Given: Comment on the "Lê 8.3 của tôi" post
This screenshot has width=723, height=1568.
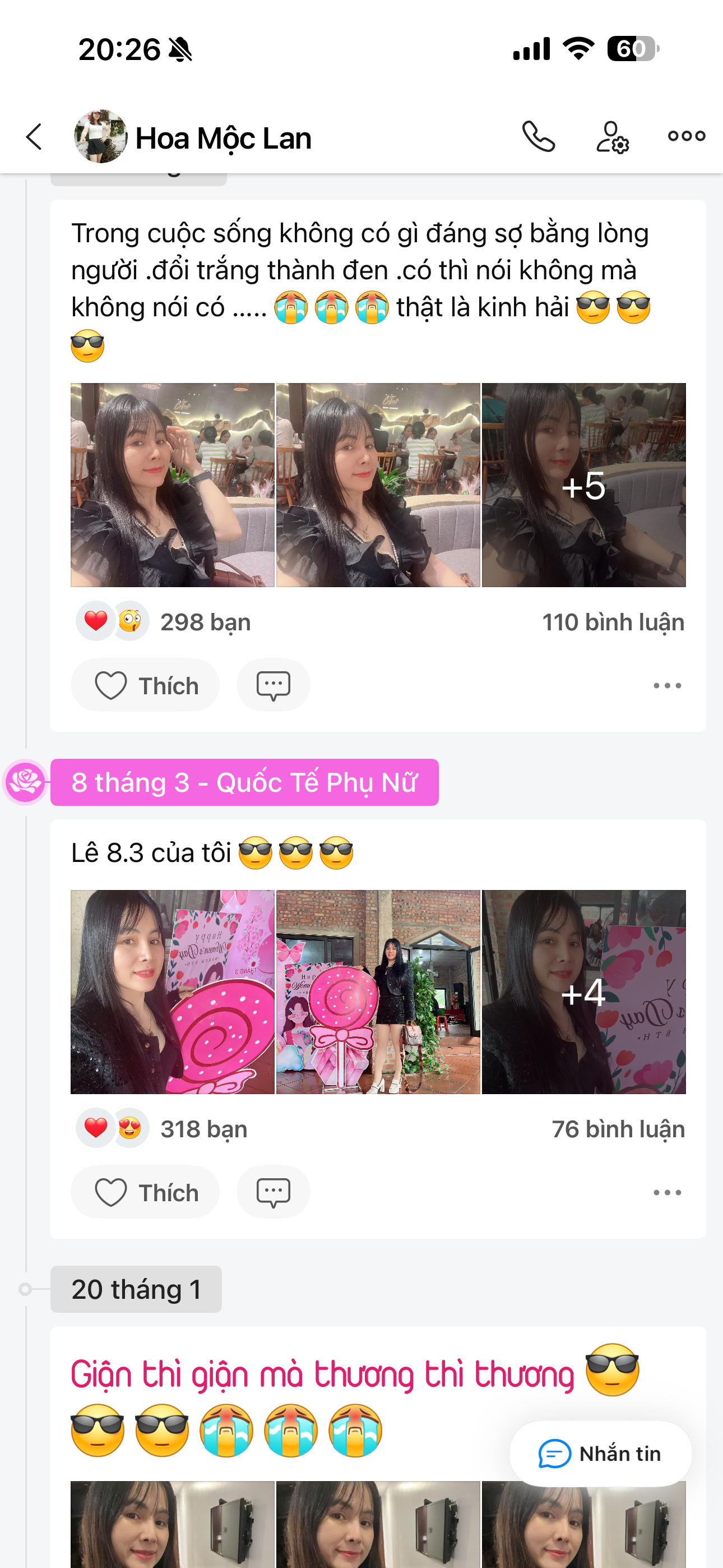Looking at the screenshot, I should 274,1192.
